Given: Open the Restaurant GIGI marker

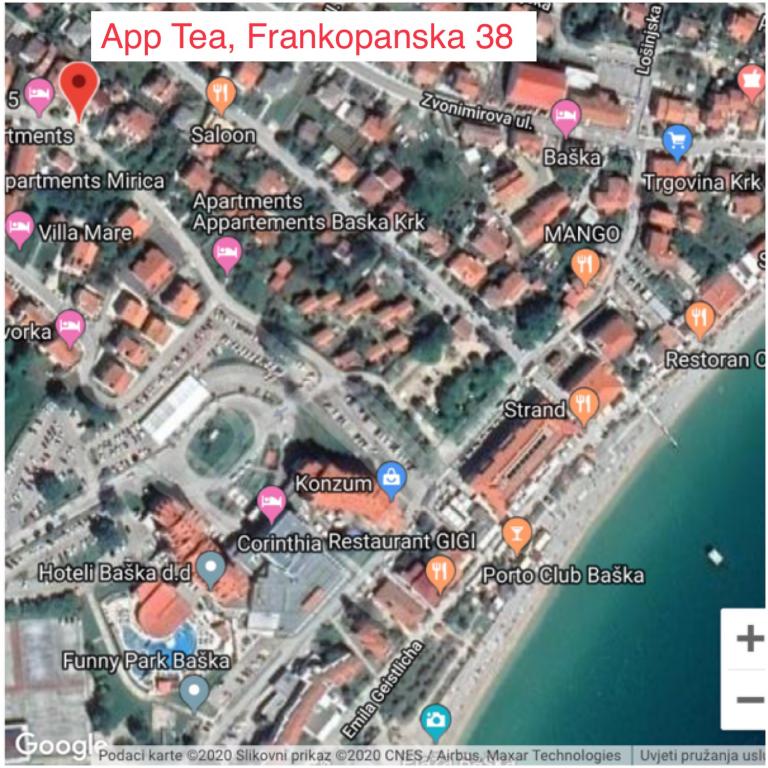Looking at the screenshot, I should coord(440,573).
